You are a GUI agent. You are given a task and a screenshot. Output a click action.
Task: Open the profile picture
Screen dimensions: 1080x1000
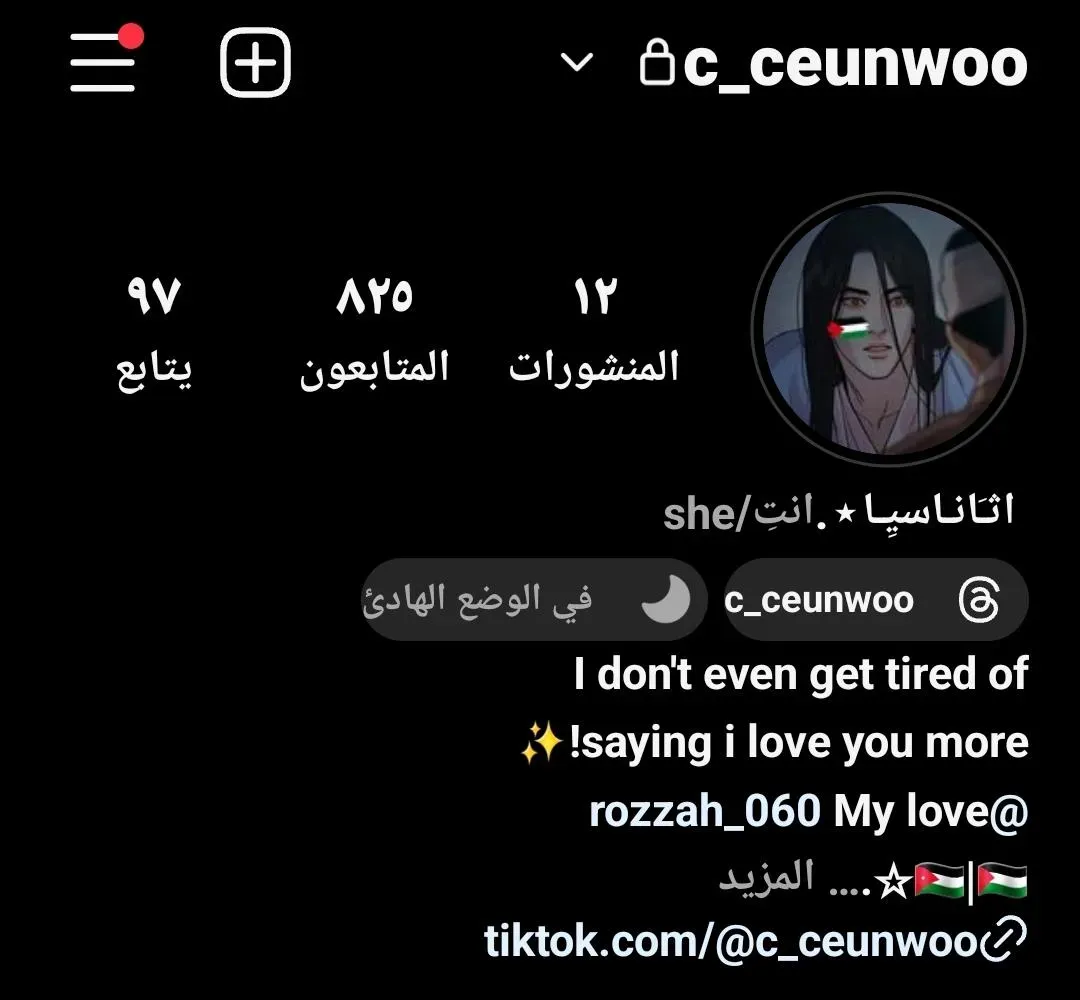coord(888,331)
